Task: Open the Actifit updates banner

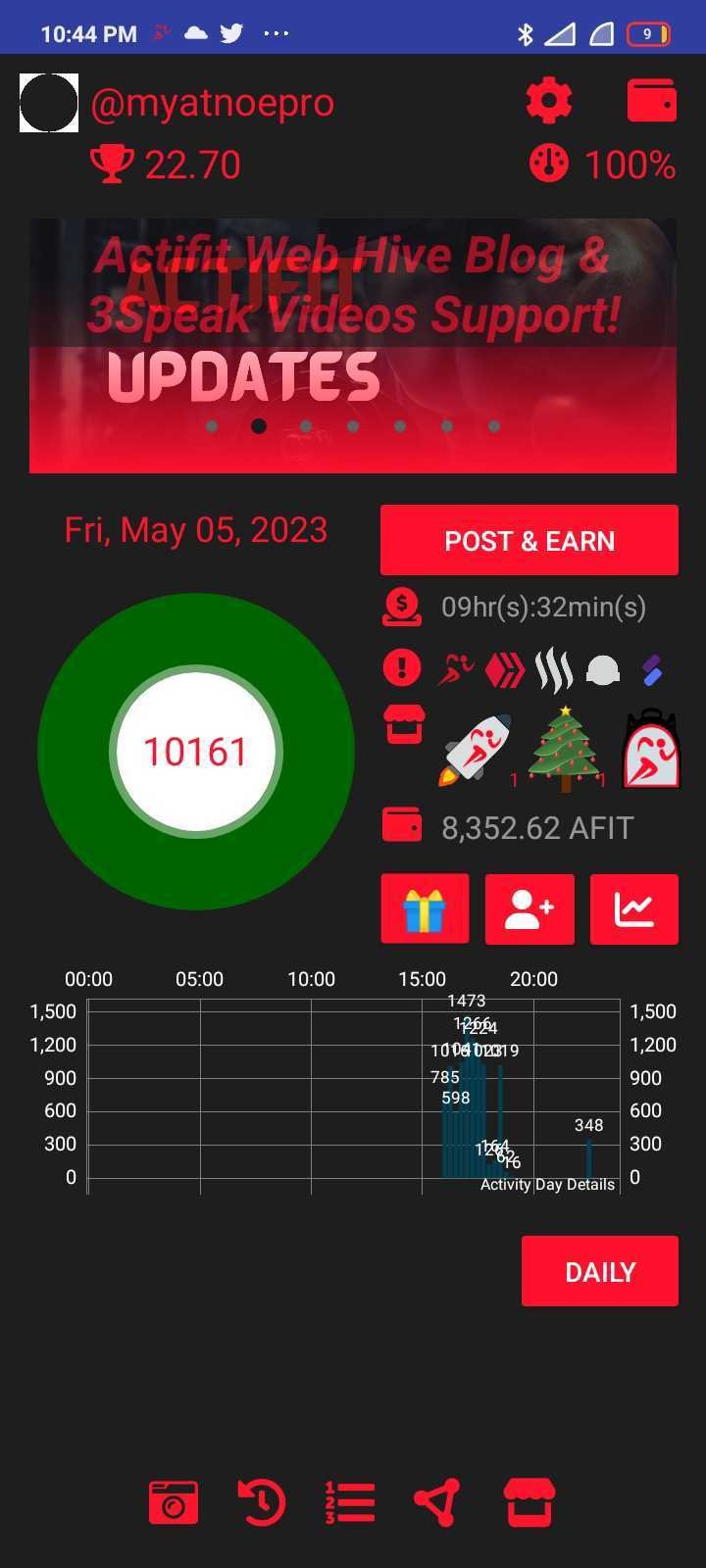Action: tap(353, 345)
